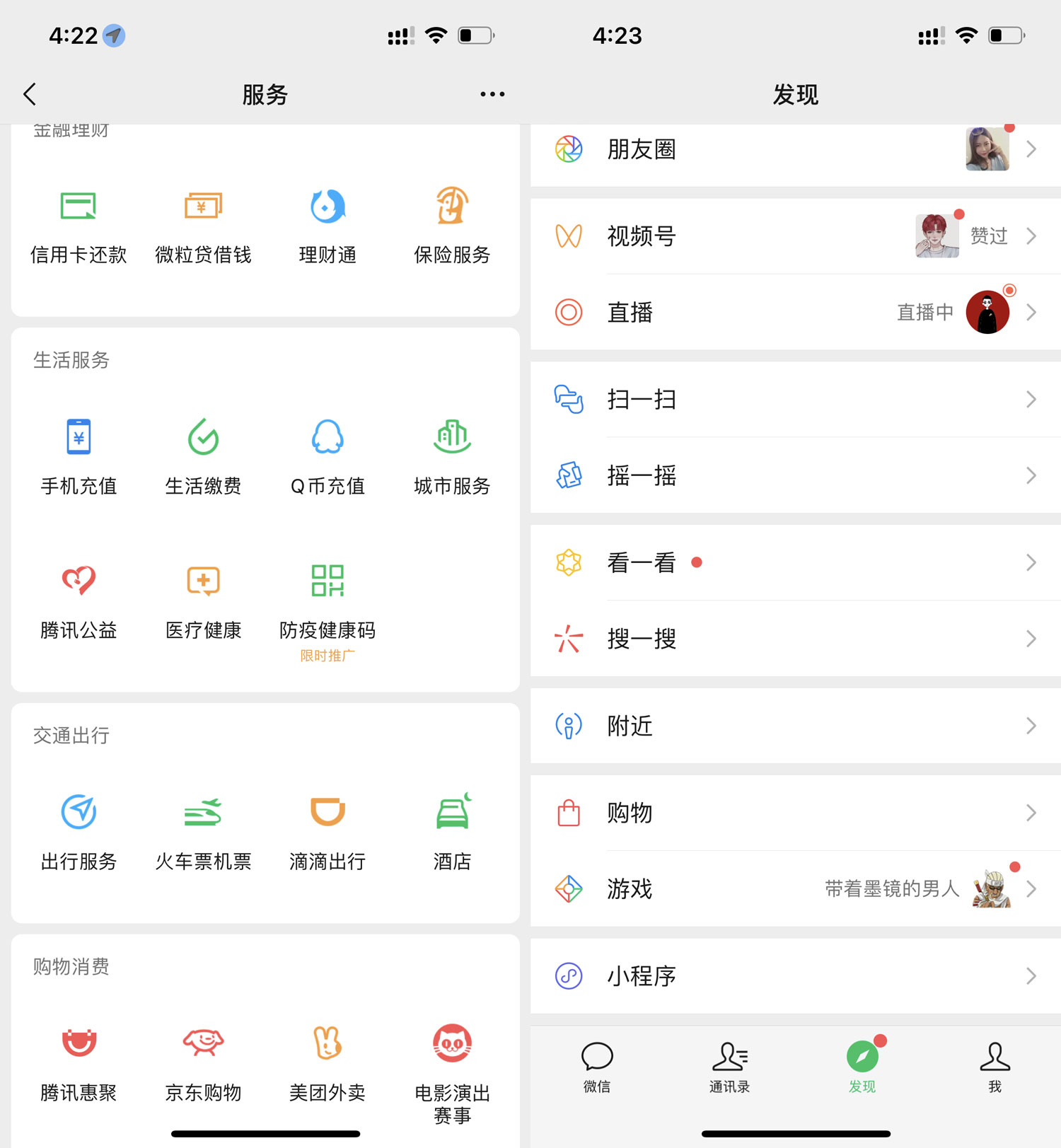Tap the friend avatar beside 朋友圈
This screenshot has width=1061, height=1148.
(x=987, y=149)
